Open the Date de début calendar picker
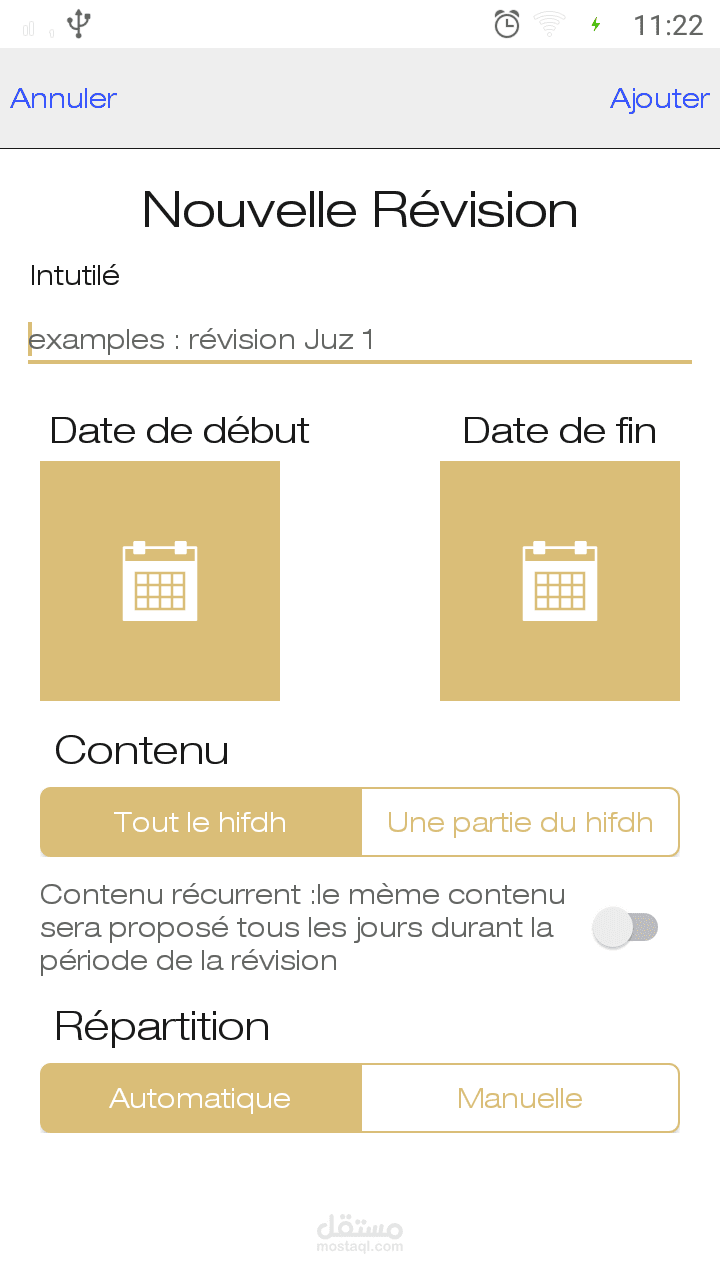 point(160,581)
